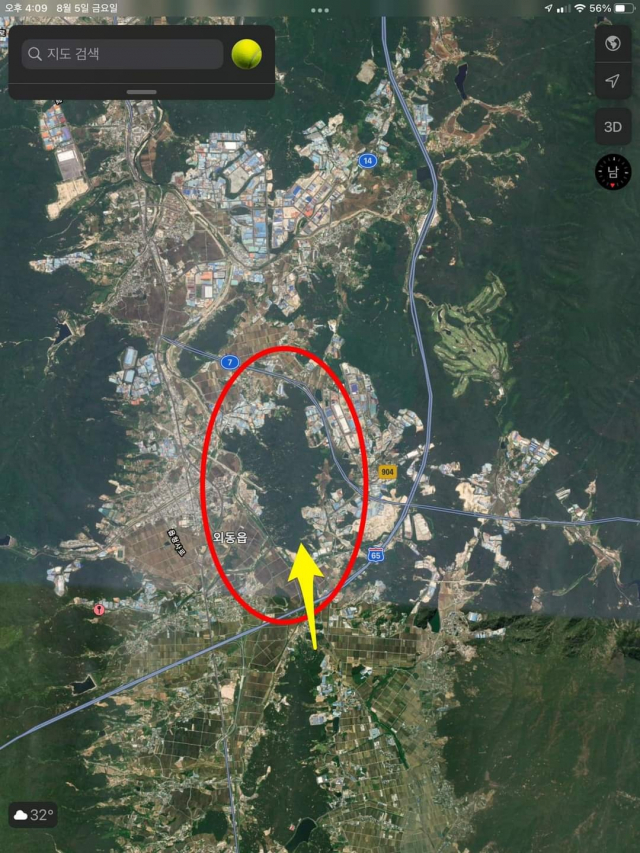This screenshot has height=853, width=640.
Task: Tap the compass to reset orientation
Action: 613,172
